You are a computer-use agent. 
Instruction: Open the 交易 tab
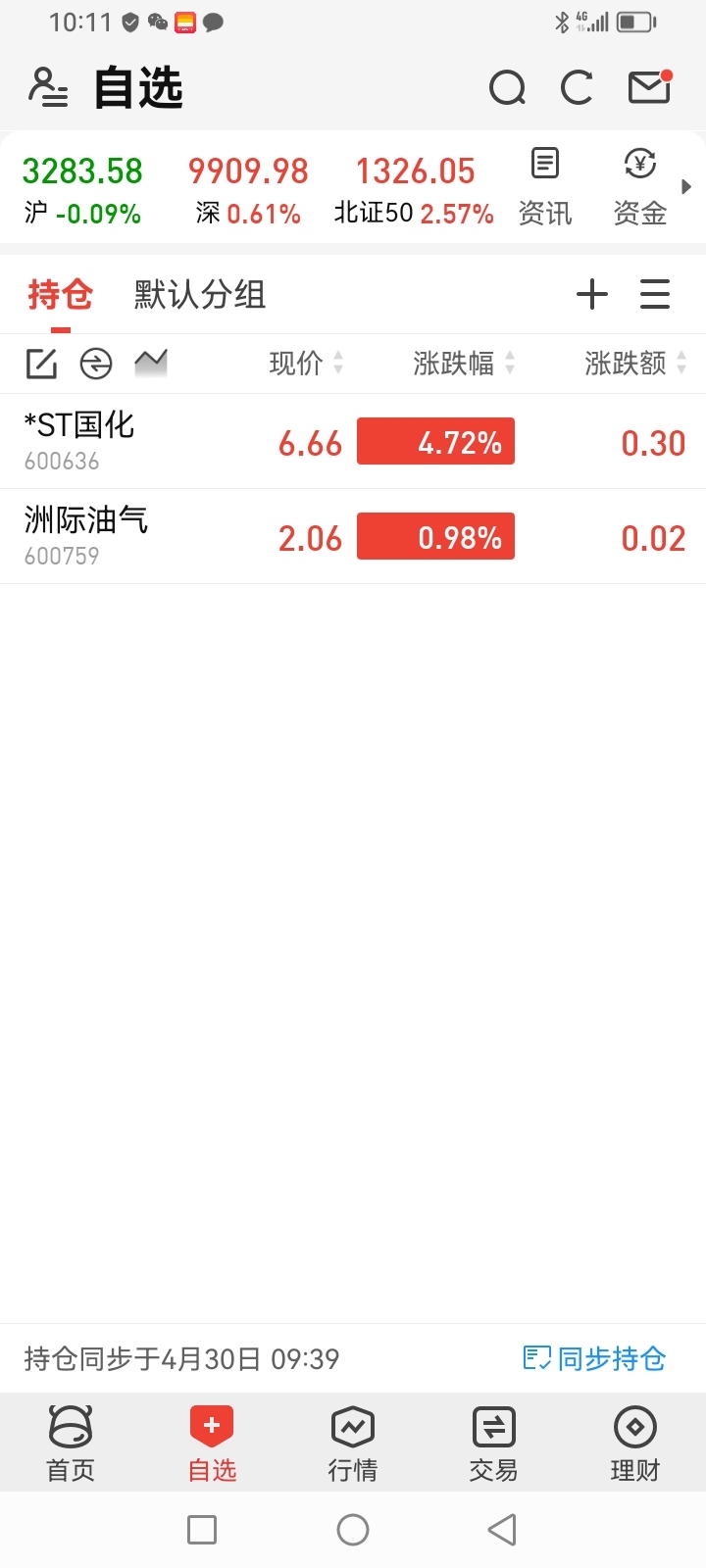click(493, 1444)
